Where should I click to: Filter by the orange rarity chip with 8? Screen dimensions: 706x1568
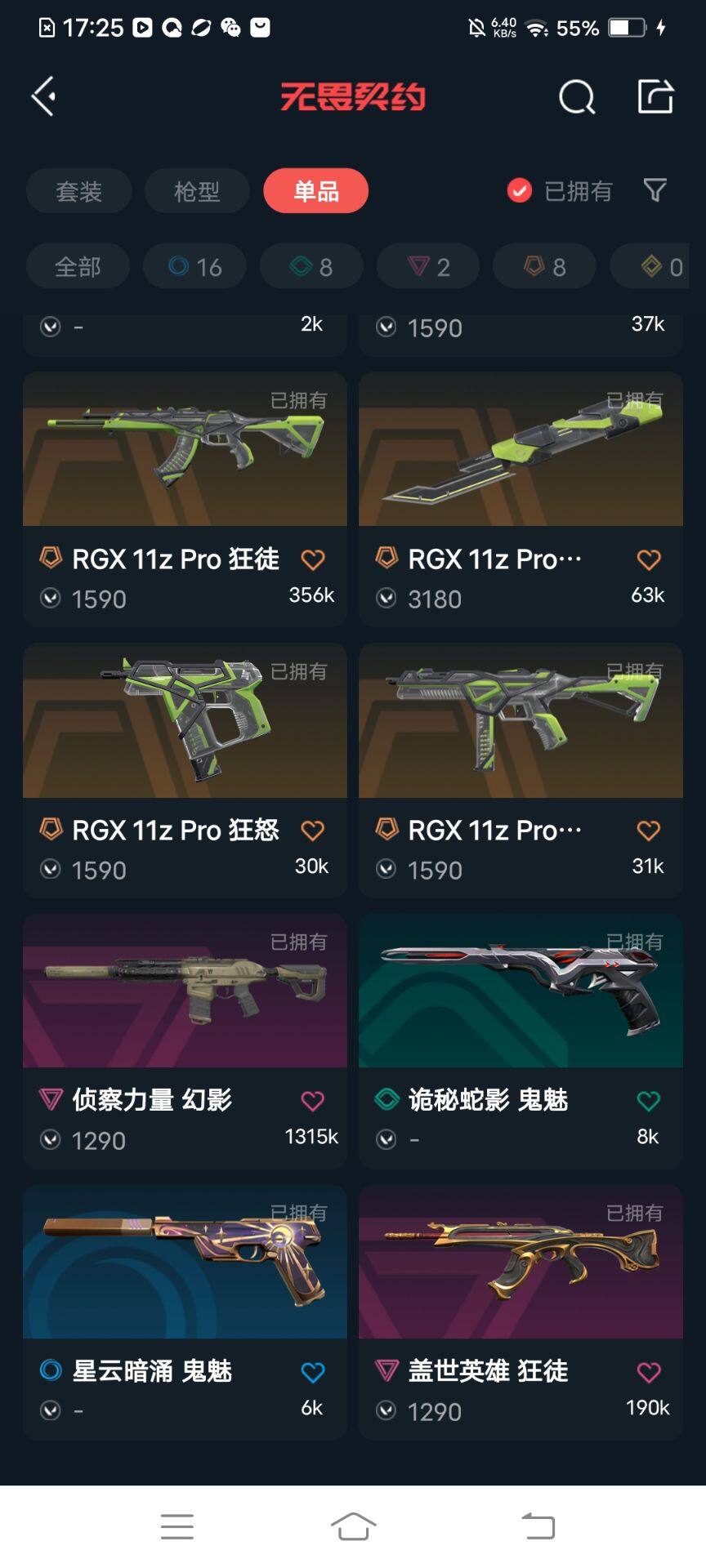(544, 266)
